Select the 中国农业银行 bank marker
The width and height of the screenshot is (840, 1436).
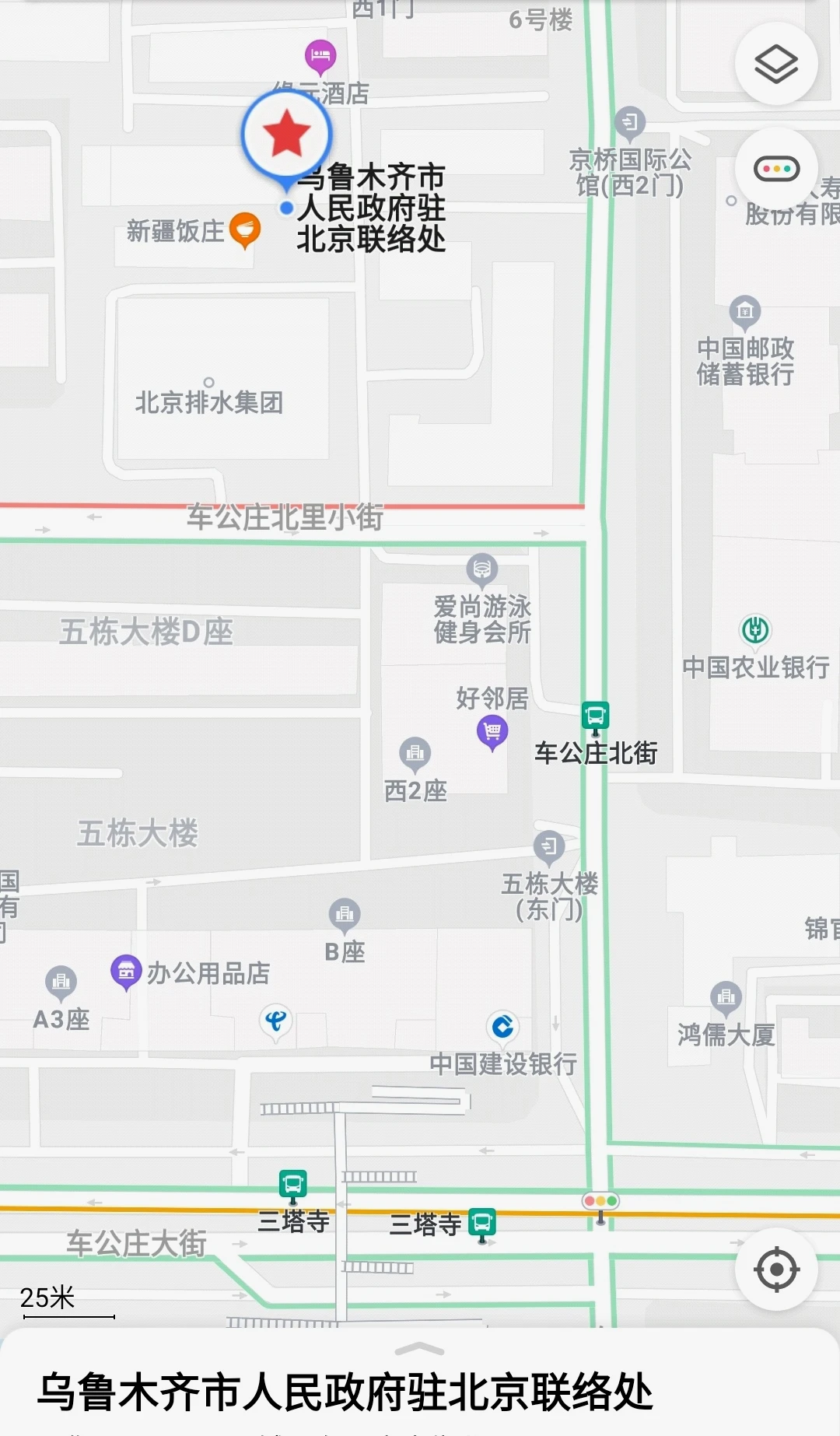tap(754, 629)
